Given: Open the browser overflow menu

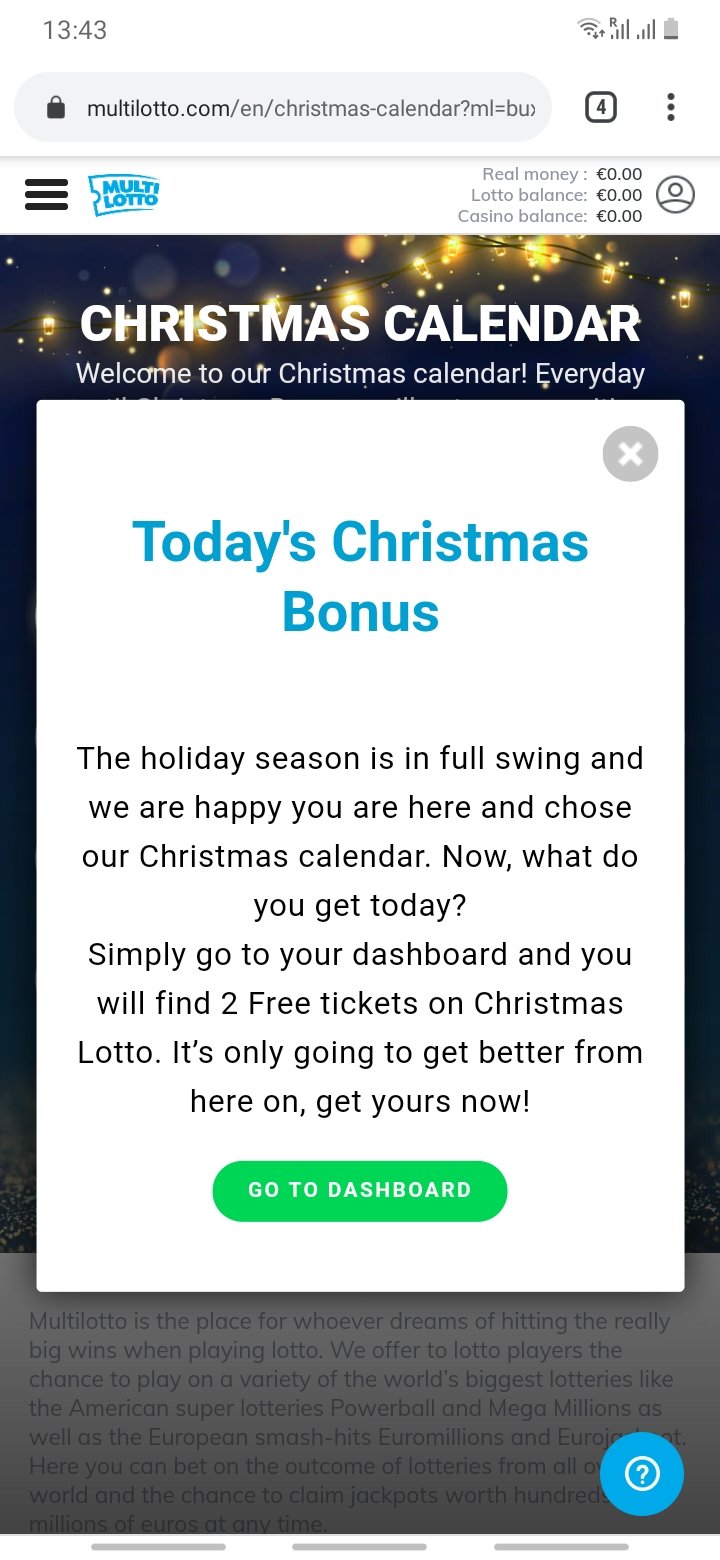Looking at the screenshot, I should [x=670, y=107].
